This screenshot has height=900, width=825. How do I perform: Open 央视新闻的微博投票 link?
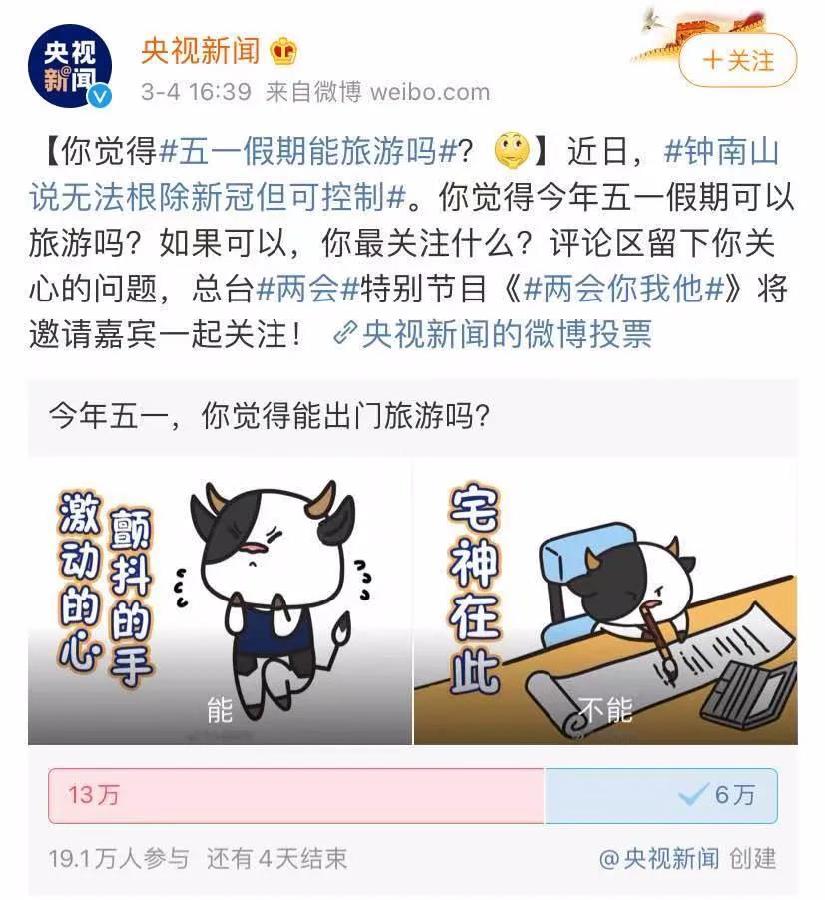point(493,334)
